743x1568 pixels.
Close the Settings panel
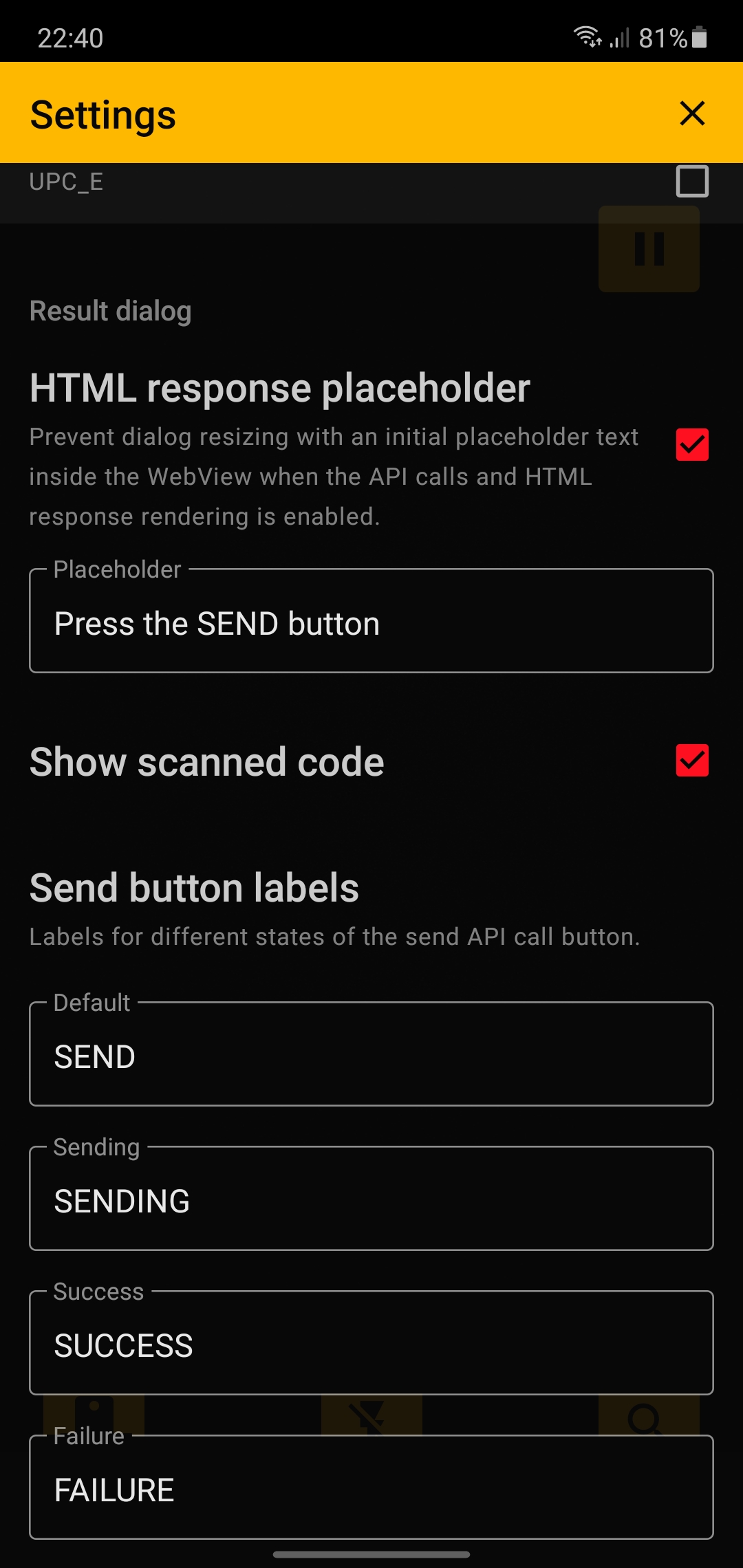click(x=692, y=113)
